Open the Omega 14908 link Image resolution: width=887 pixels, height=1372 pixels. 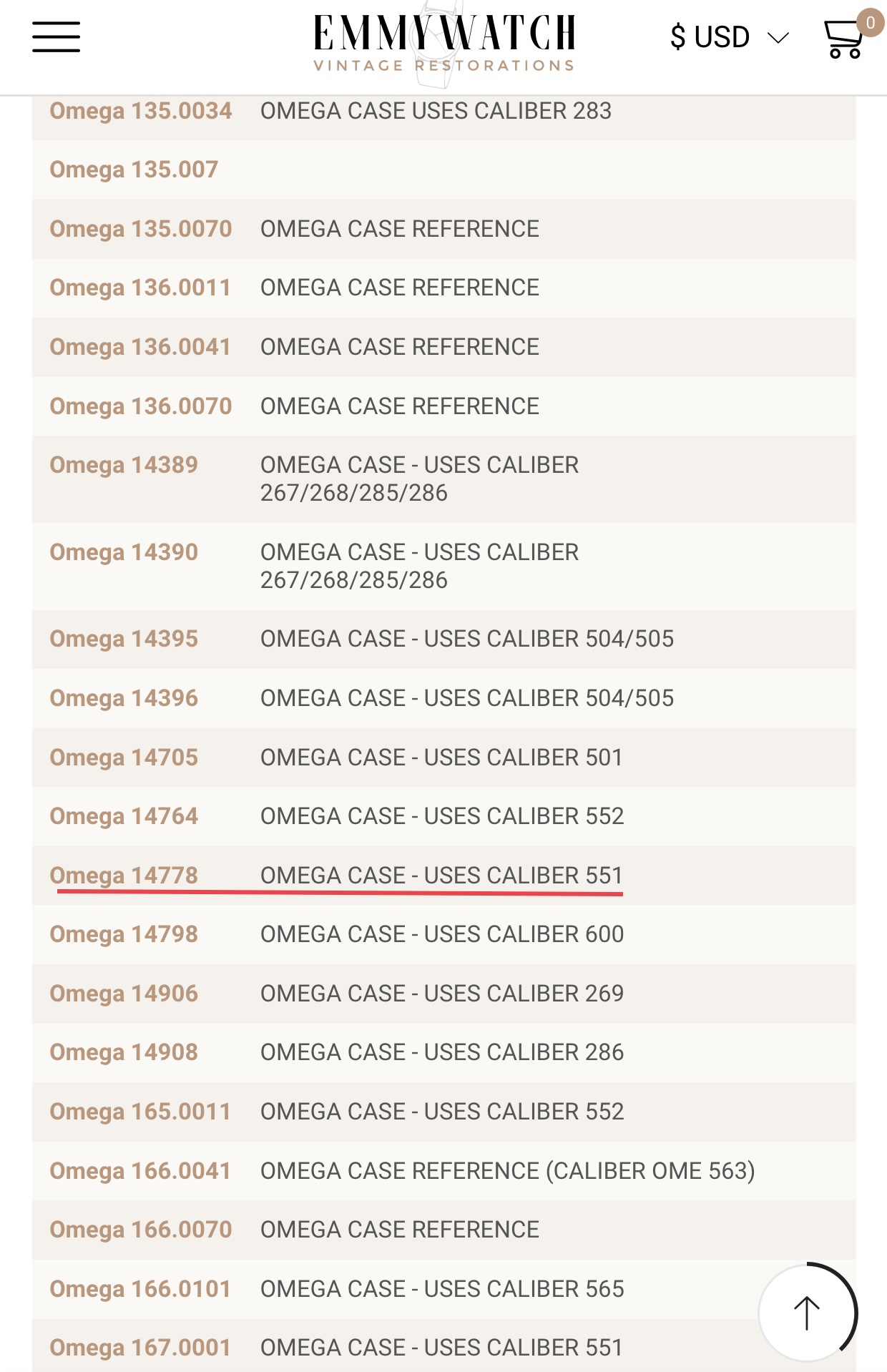[123, 1052]
